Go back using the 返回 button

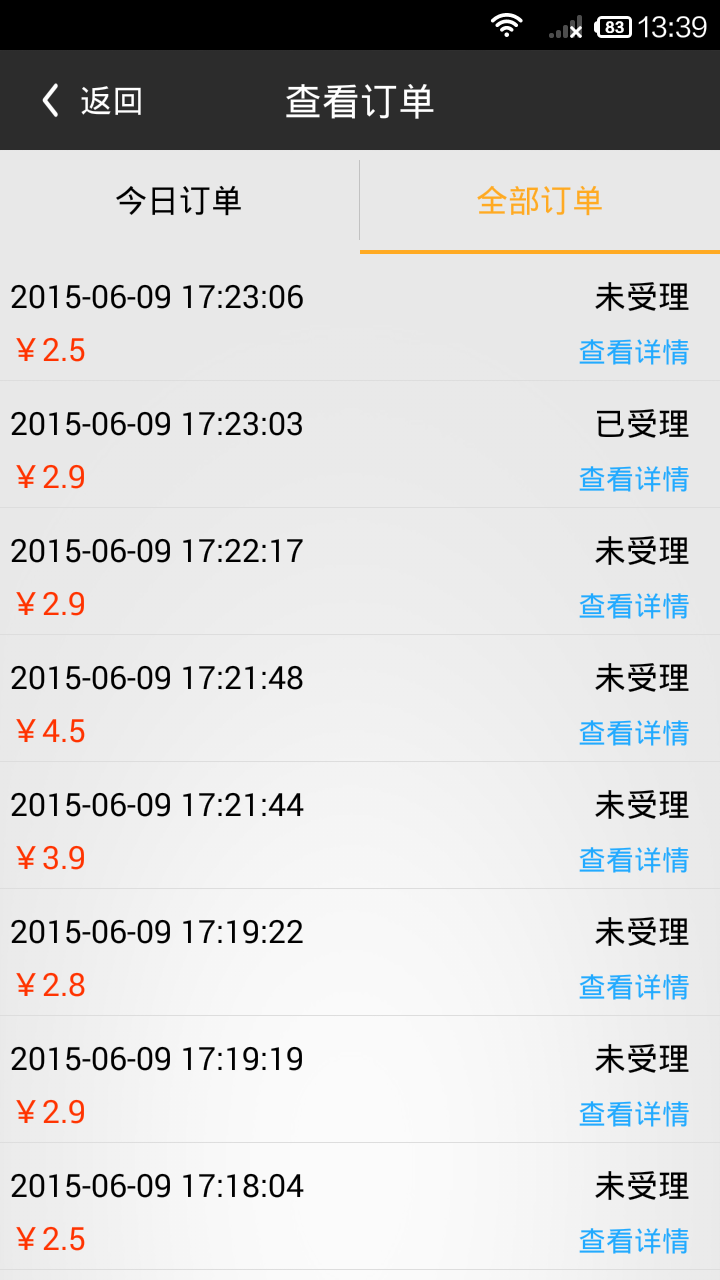(x=91, y=101)
